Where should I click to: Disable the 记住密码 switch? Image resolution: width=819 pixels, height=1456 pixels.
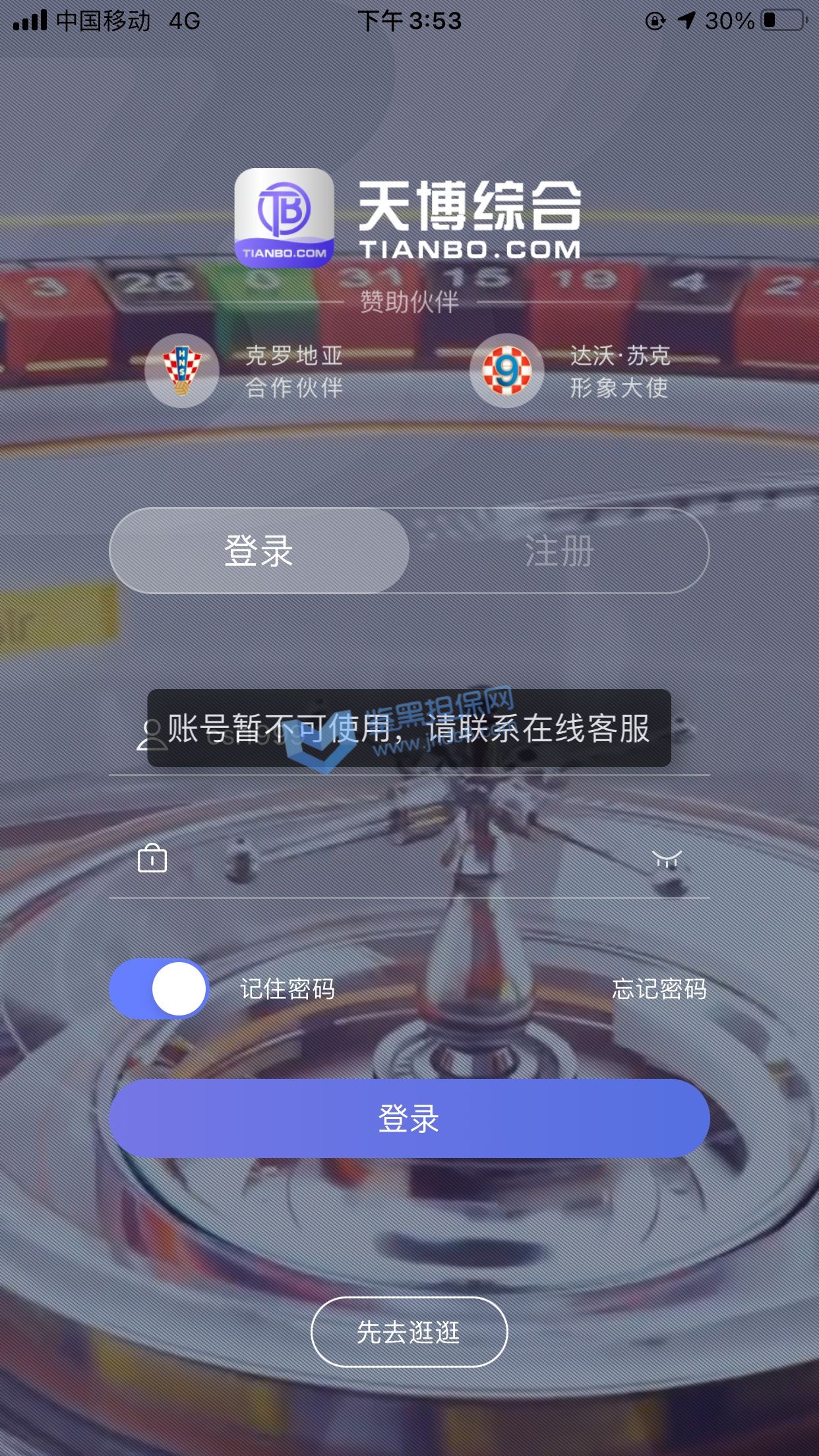pyautogui.click(x=159, y=988)
